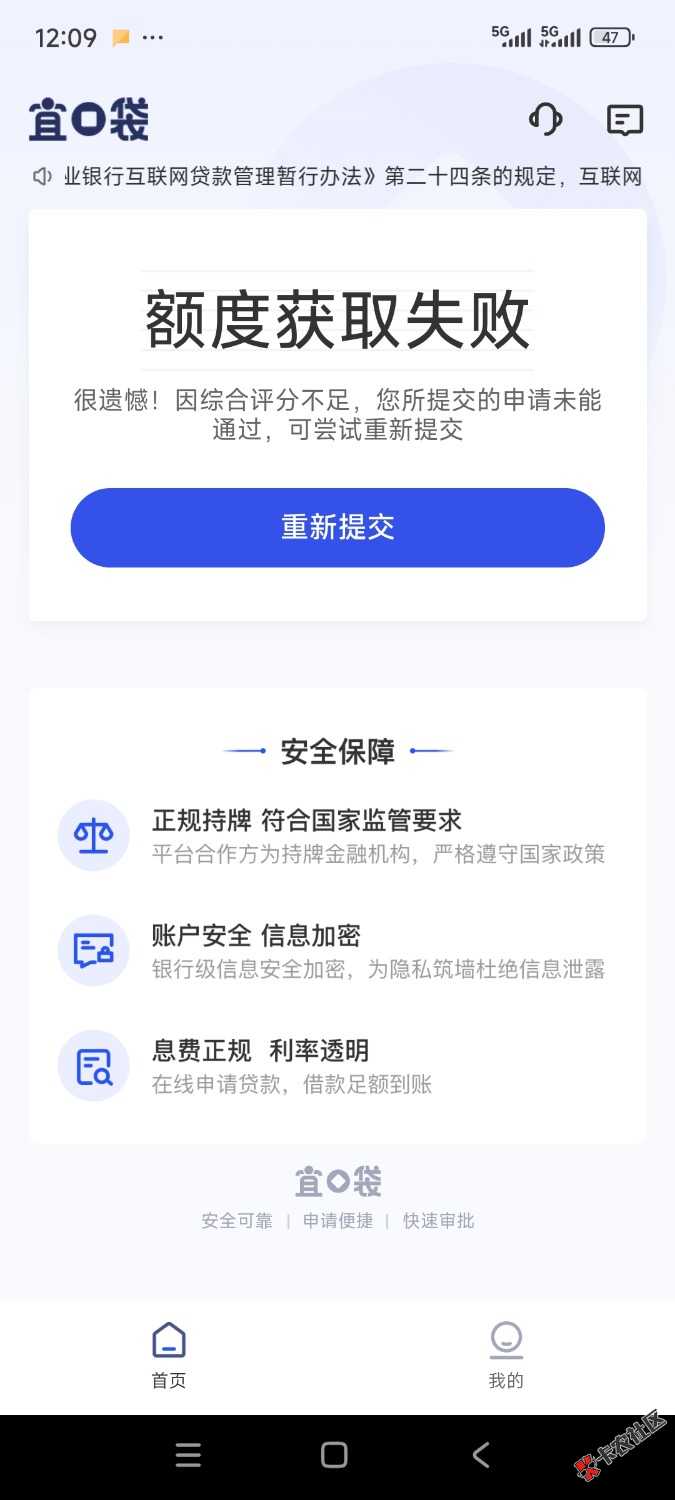Open the messages icon
Image resolution: width=675 pixels, height=1500 pixels.
click(x=625, y=121)
